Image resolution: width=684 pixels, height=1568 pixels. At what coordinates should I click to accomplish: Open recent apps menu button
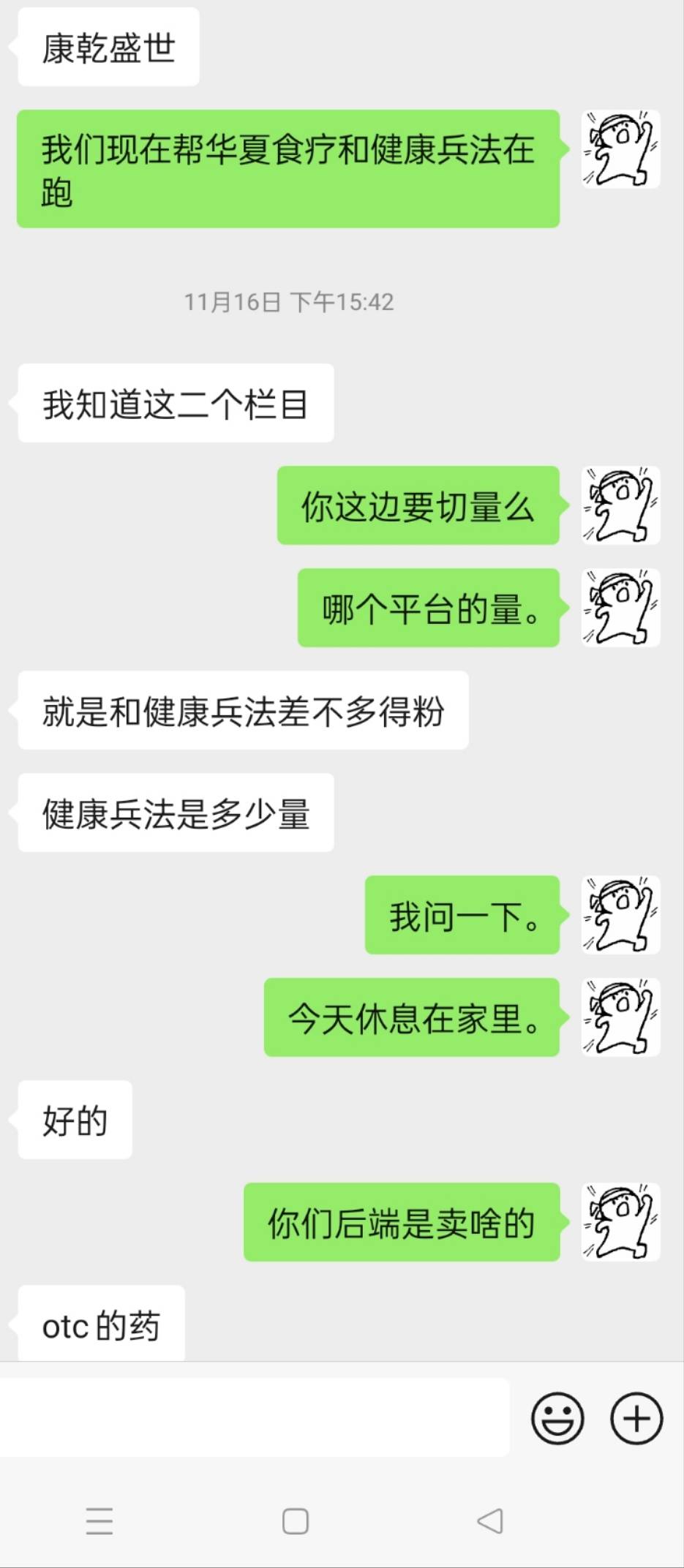[99, 1521]
